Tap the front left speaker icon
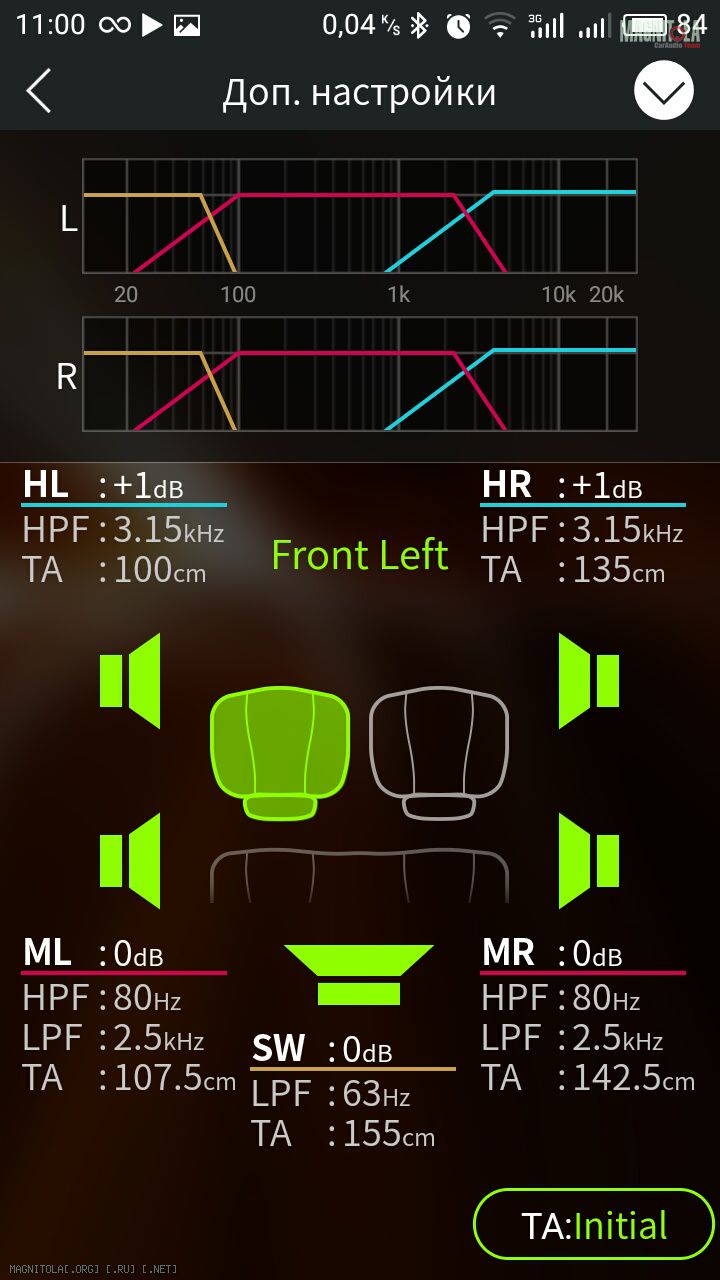The image size is (720, 1280). (131, 681)
